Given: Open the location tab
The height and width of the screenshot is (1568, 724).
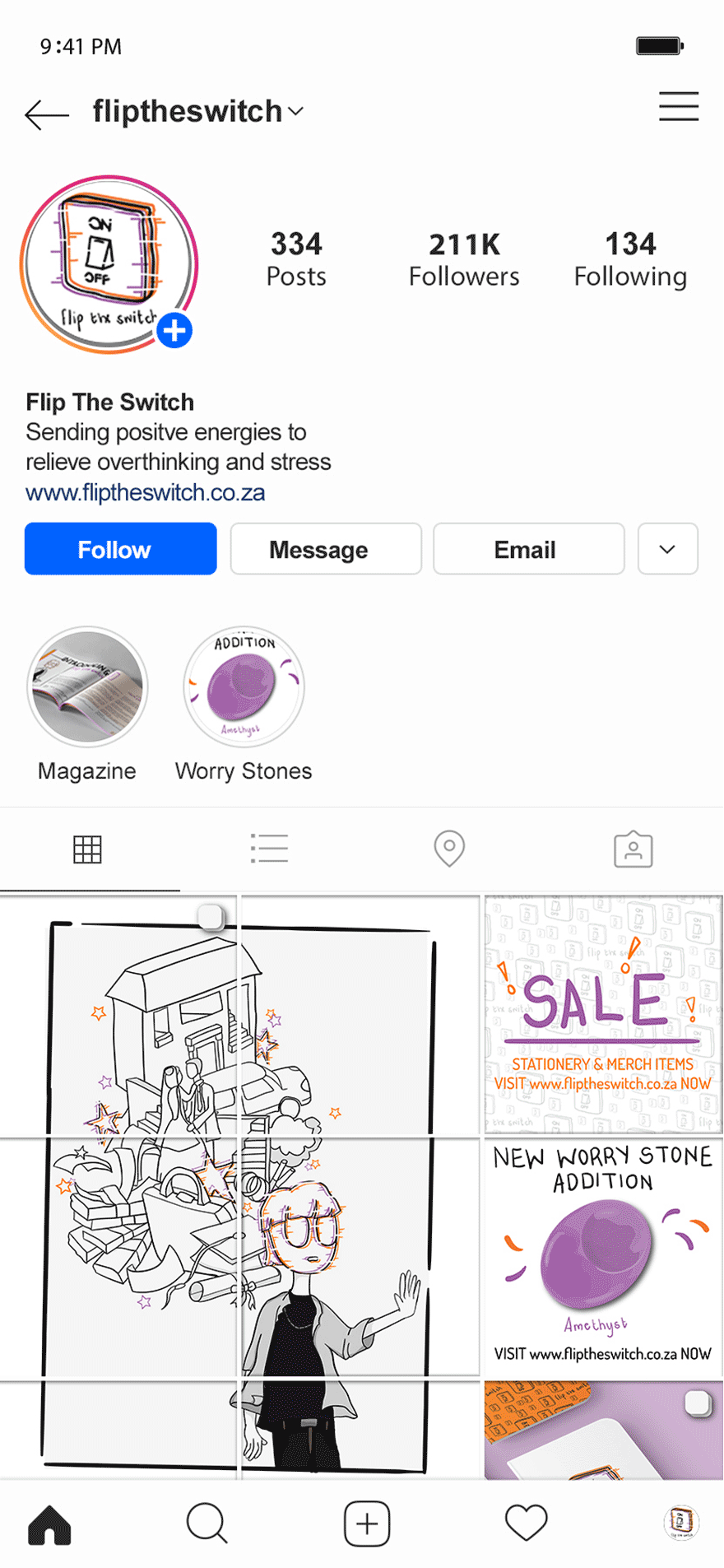Looking at the screenshot, I should point(449,849).
